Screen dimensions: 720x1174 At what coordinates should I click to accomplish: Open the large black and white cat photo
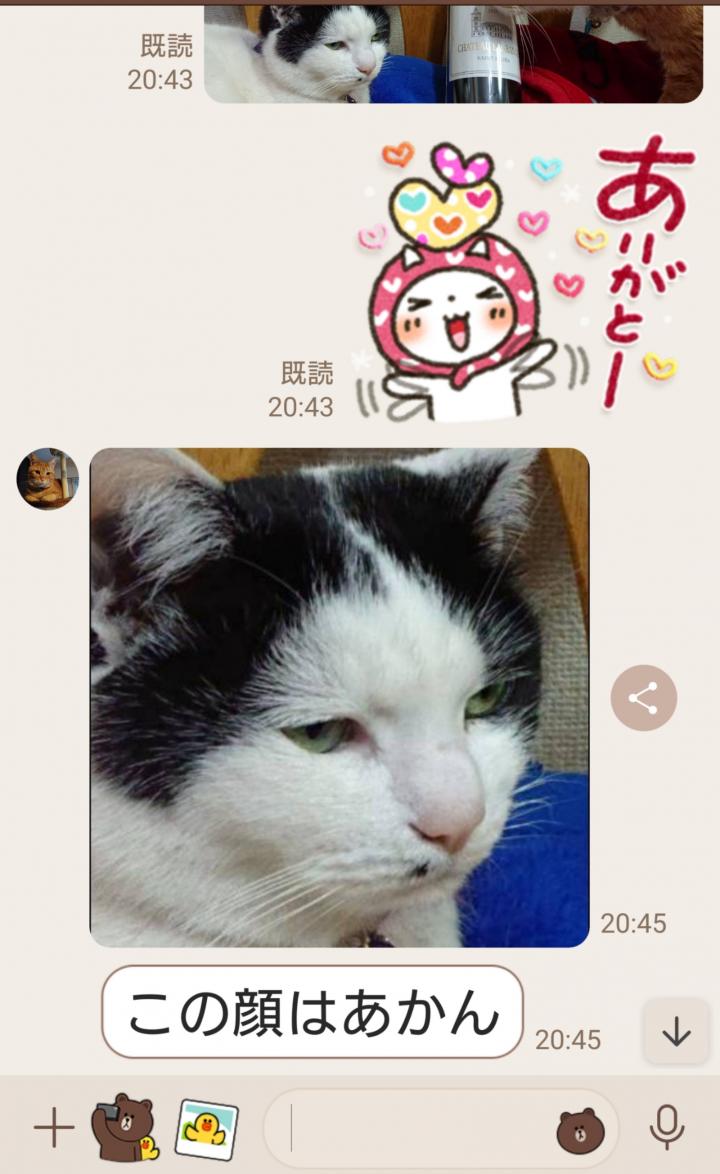[x=339, y=697]
